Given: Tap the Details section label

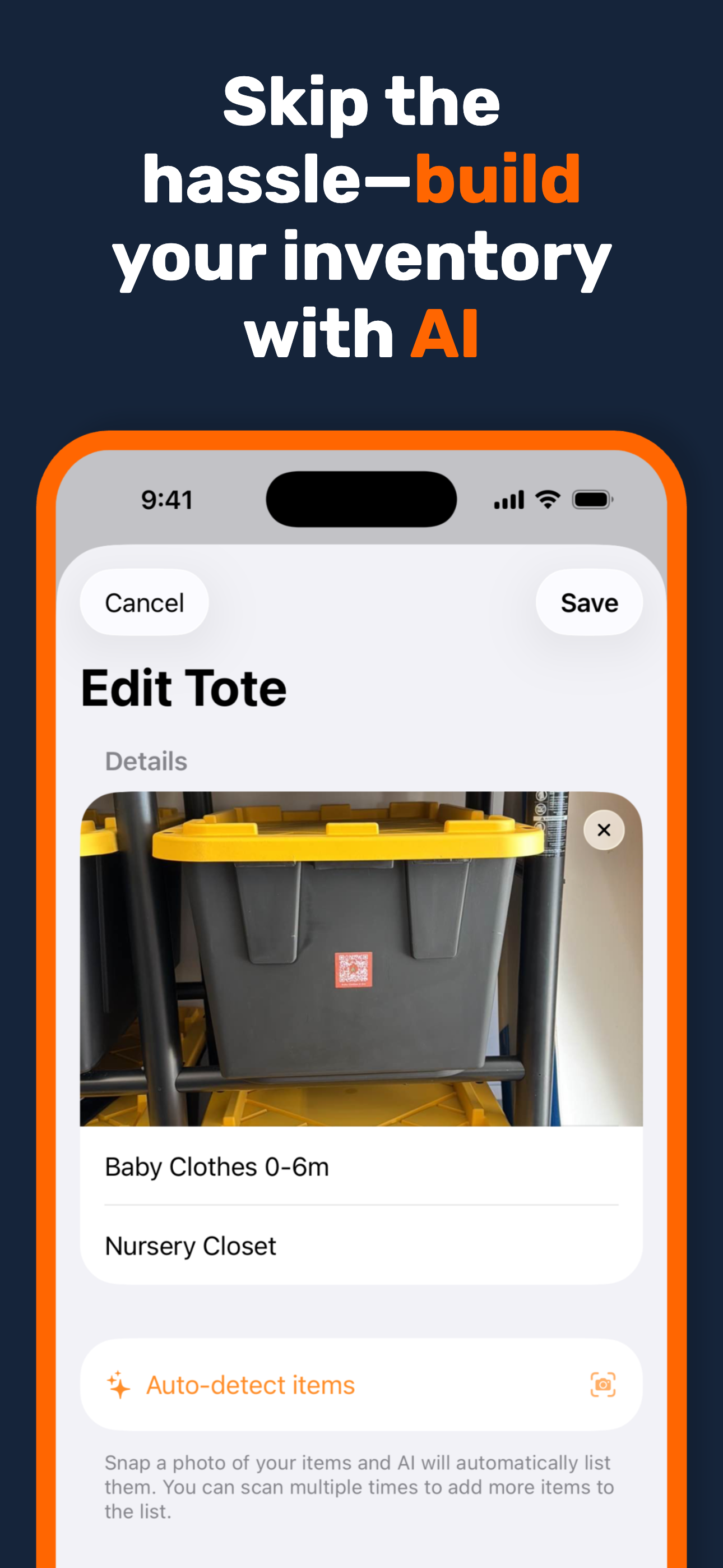Looking at the screenshot, I should point(146,760).
